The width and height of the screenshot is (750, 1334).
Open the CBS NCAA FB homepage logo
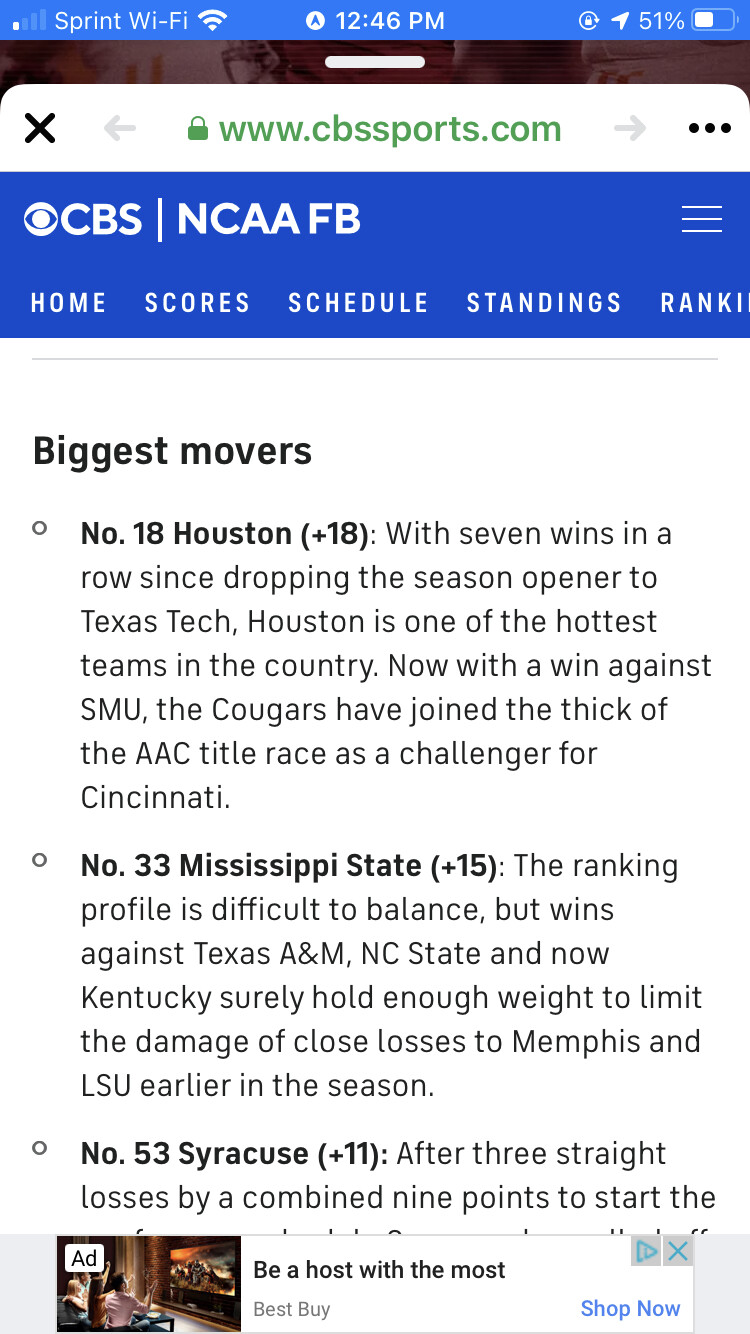192,220
